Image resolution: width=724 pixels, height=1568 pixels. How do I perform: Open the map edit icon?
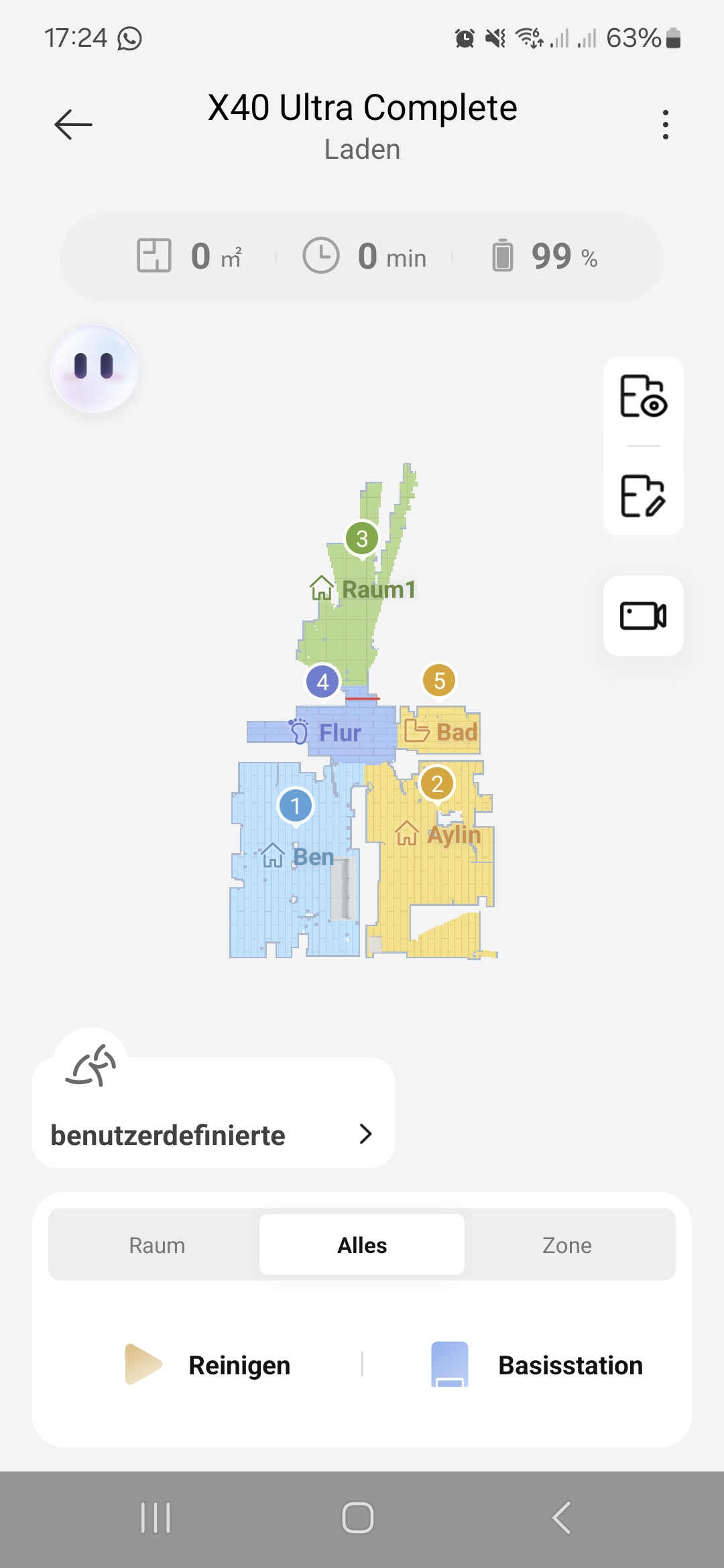[644, 496]
